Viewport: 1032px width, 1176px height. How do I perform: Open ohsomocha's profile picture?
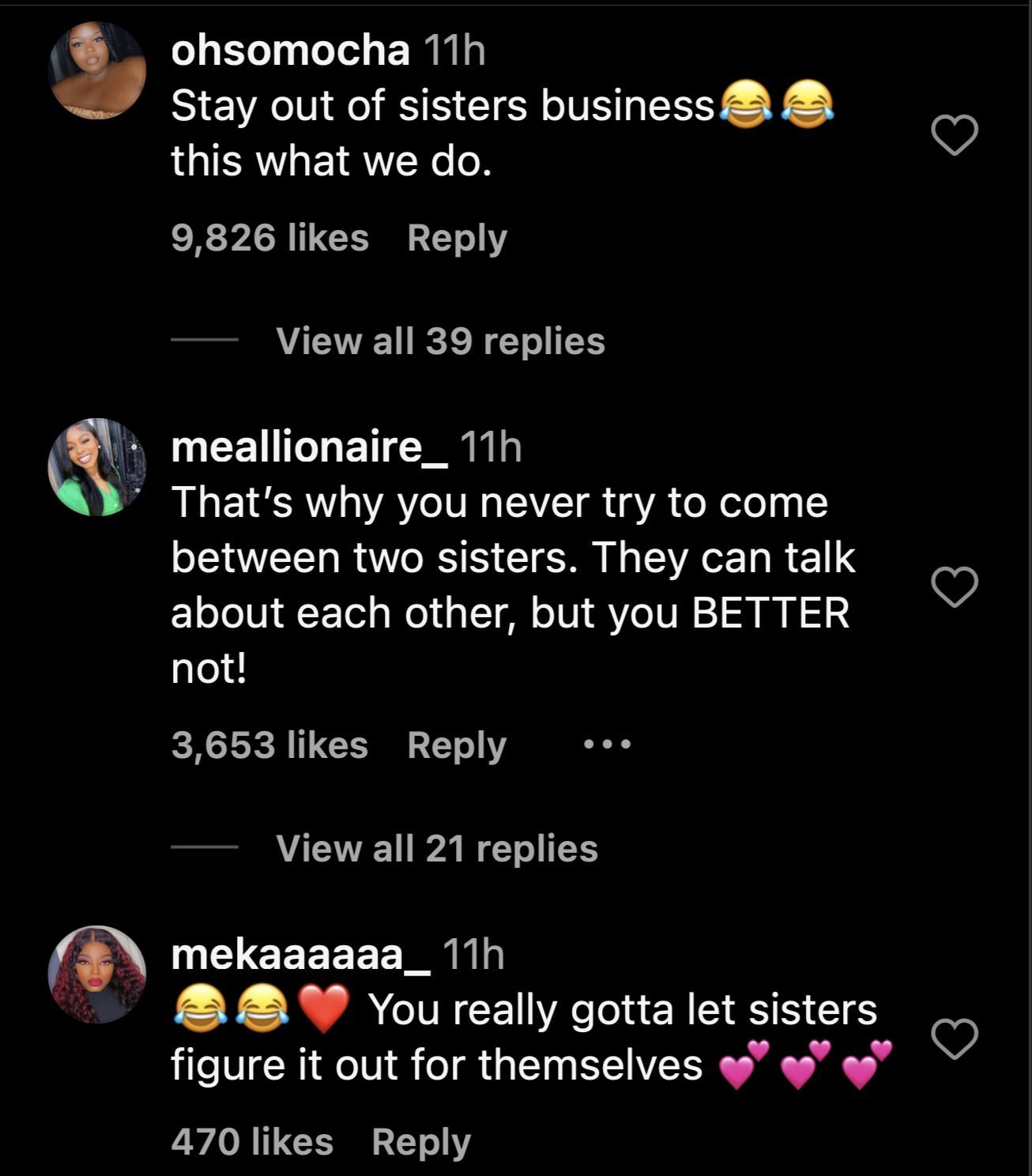click(97, 71)
